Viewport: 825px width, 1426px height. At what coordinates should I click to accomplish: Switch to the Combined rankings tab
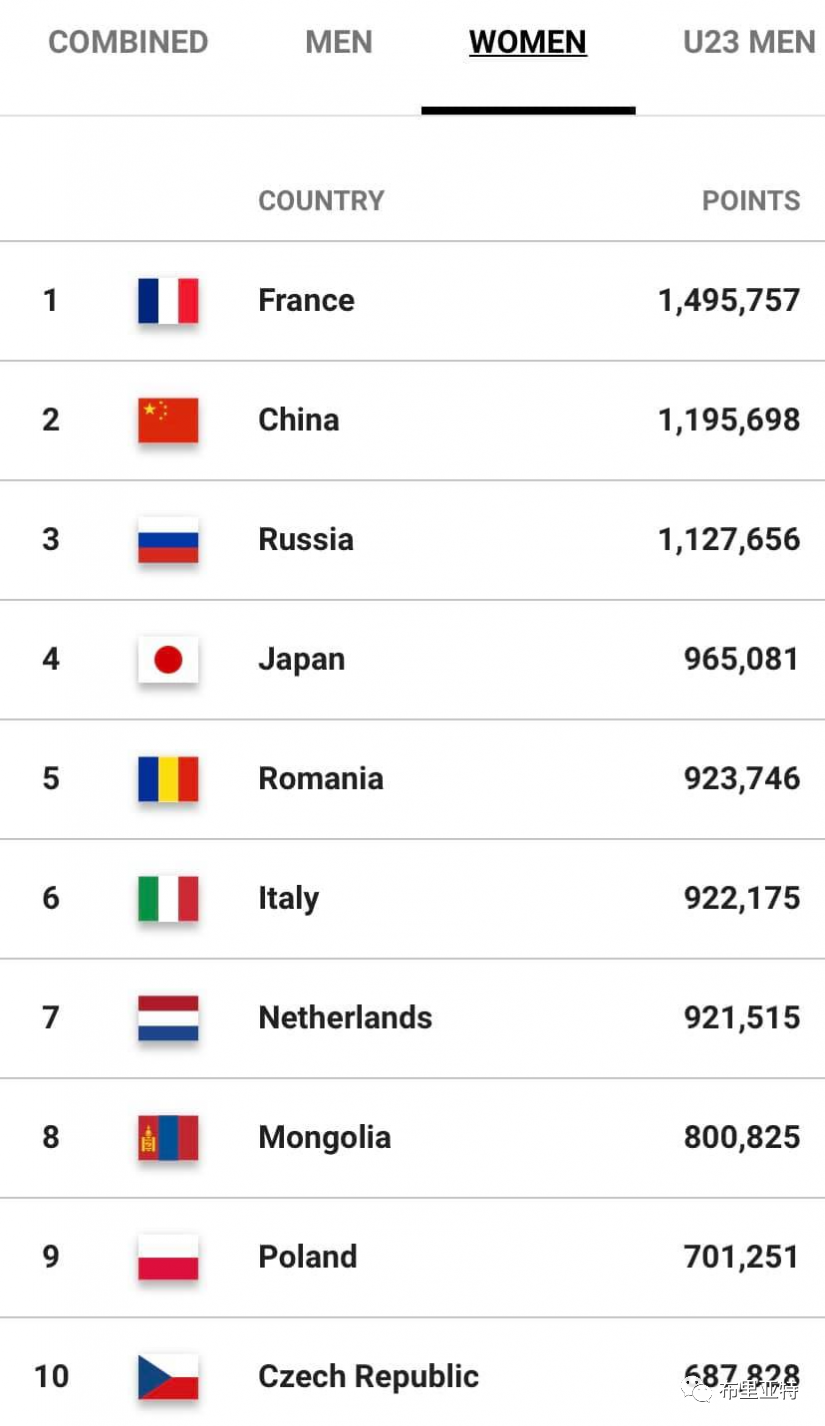[128, 42]
